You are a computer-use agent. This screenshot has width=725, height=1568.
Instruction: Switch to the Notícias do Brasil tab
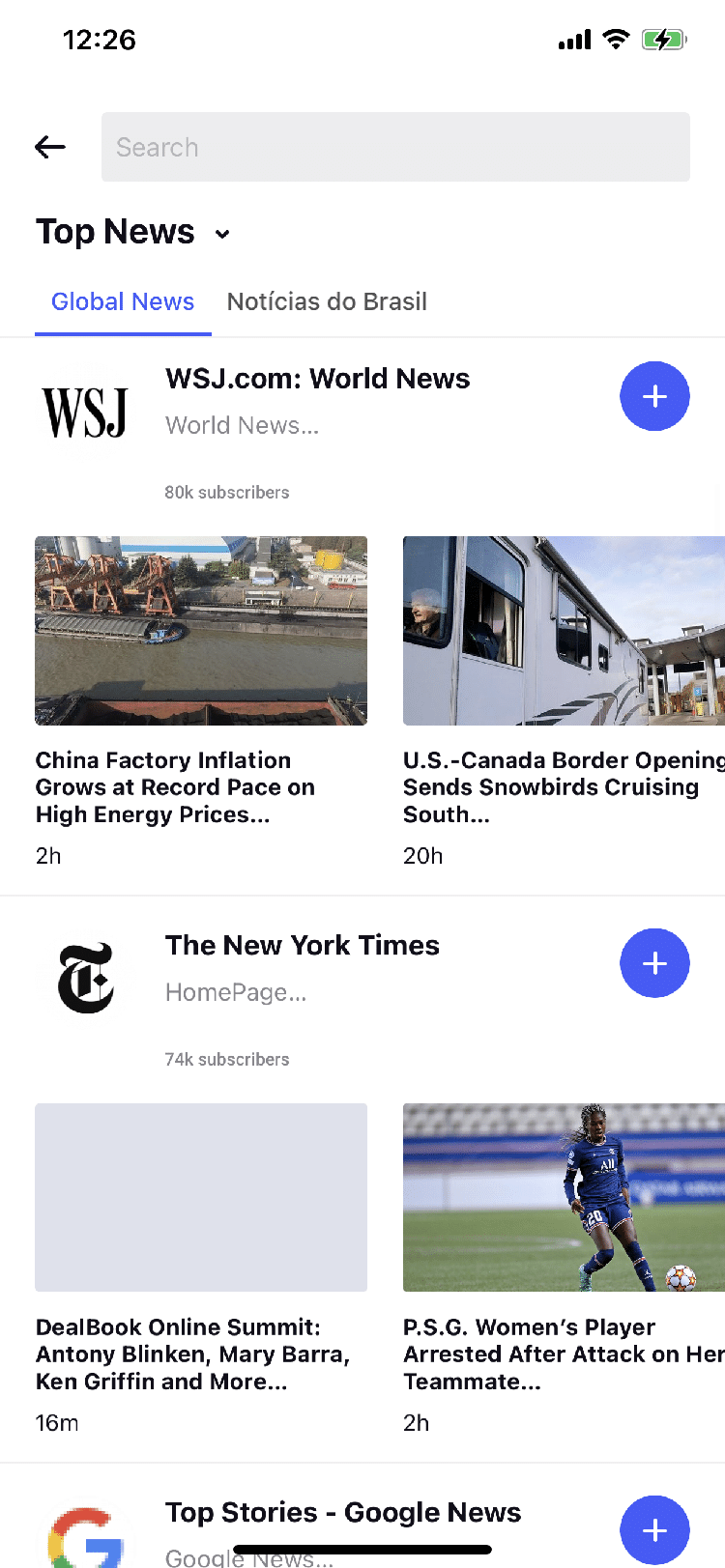[327, 301]
